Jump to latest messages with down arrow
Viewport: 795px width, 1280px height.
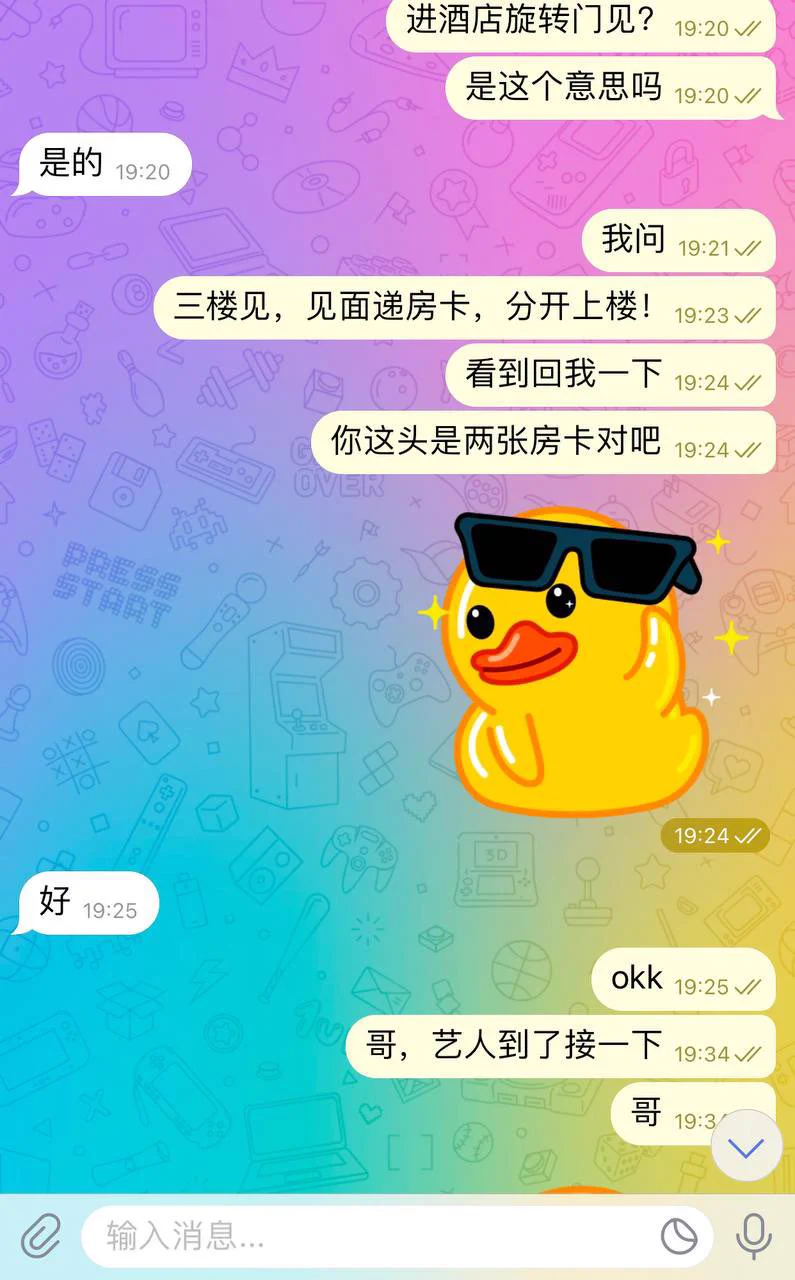tap(746, 1146)
